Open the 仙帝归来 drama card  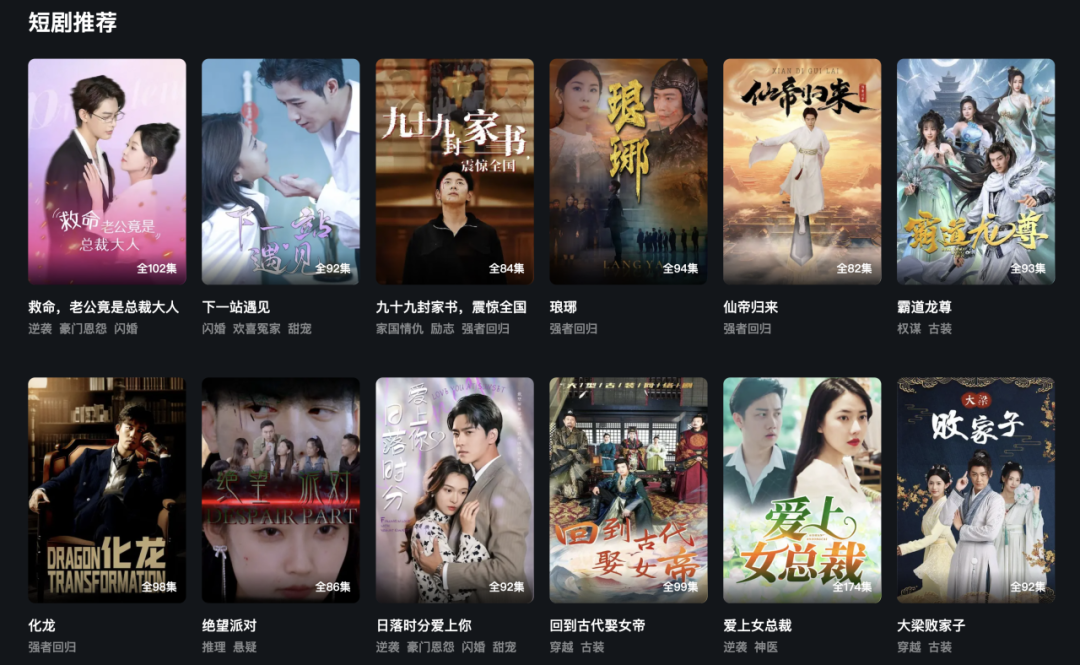802,171
